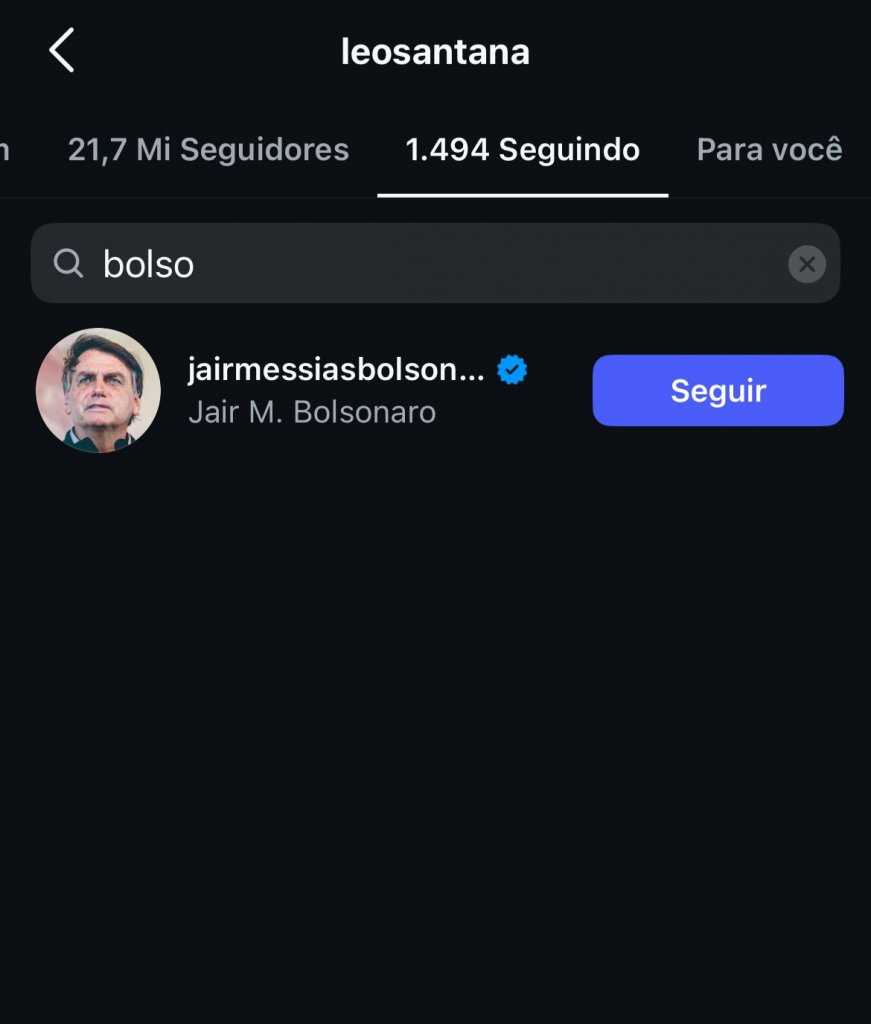871x1024 pixels.
Task: Tap Seguir to follow Jair M. Bolsonaro
Action: 718,391
